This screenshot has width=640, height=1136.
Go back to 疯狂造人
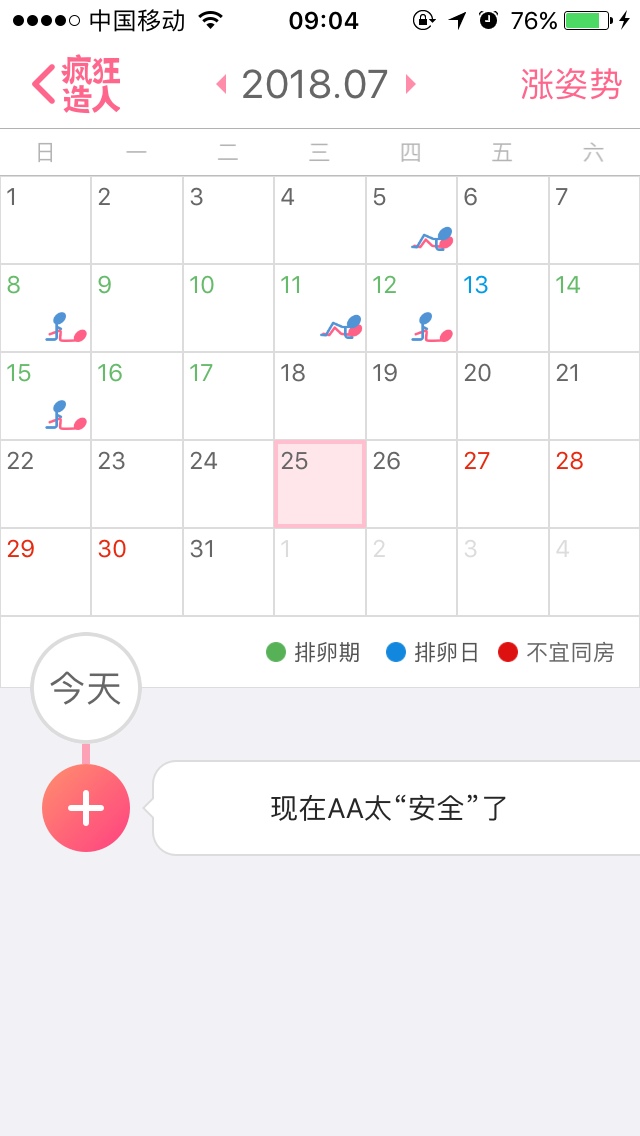pos(76,84)
